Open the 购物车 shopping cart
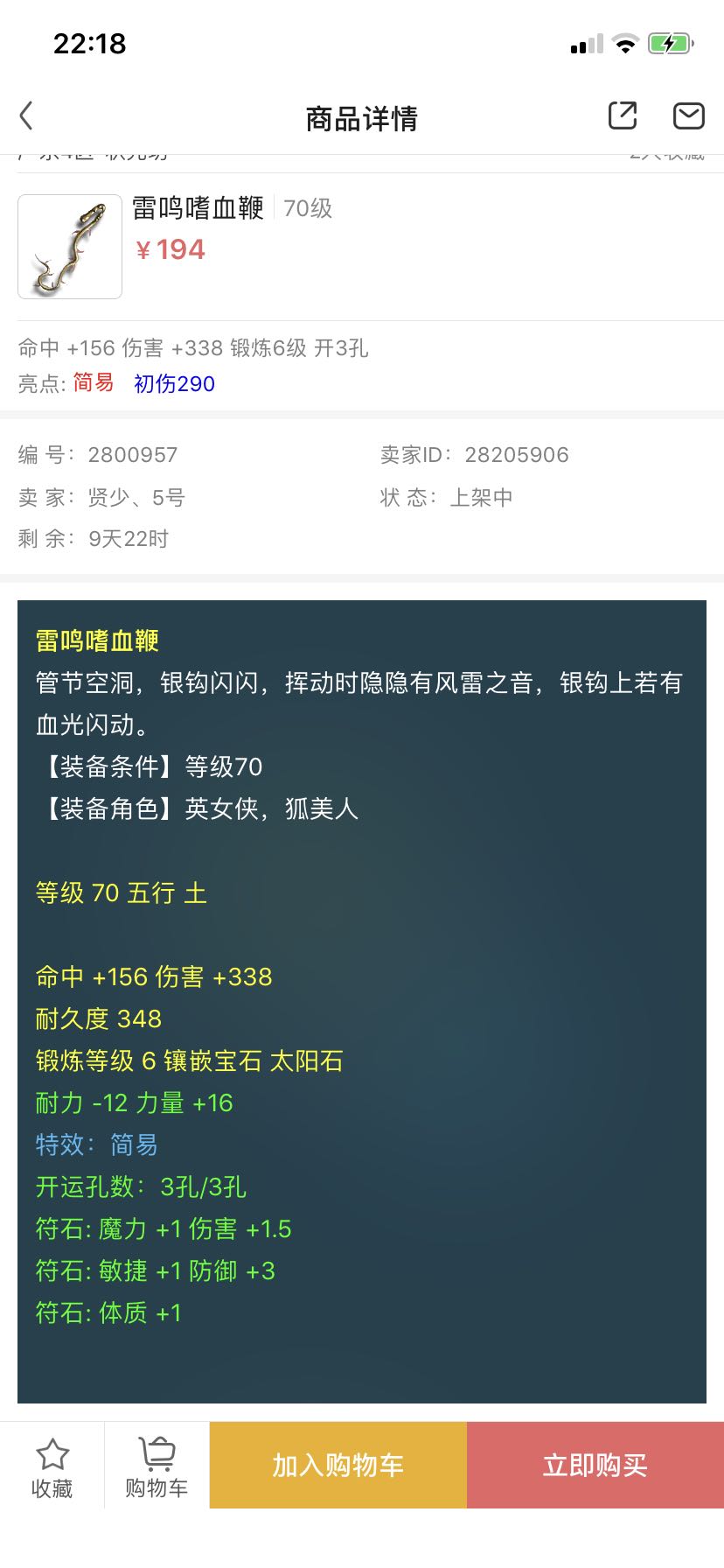This screenshot has height=1568, width=724. coord(157,1468)
